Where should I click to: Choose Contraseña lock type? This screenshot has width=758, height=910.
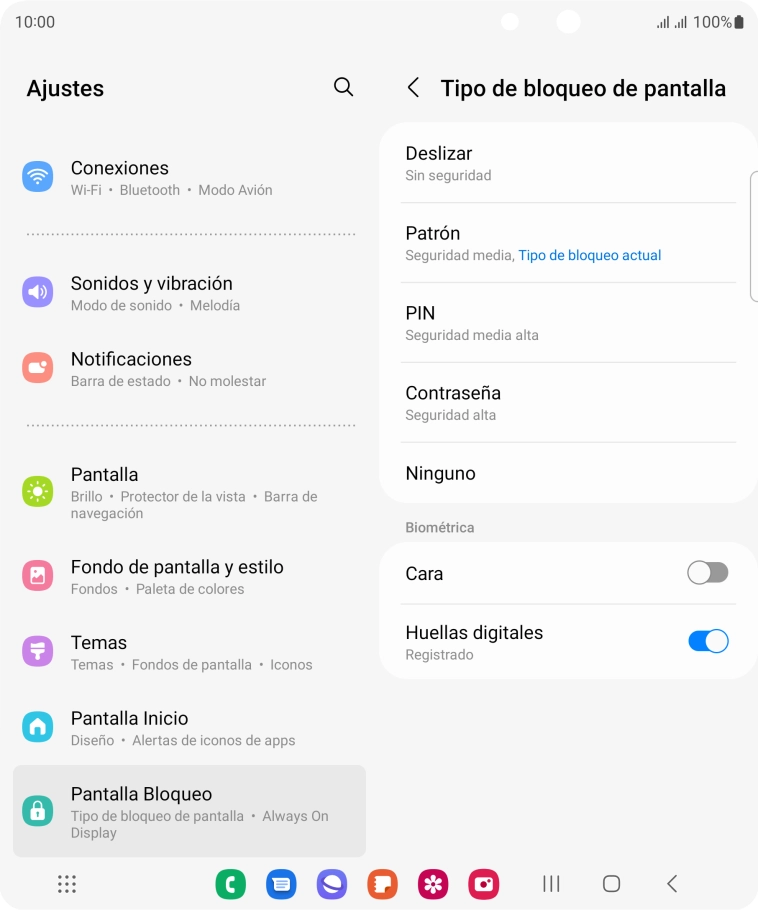pyautogui.click(x=568, y=403)
